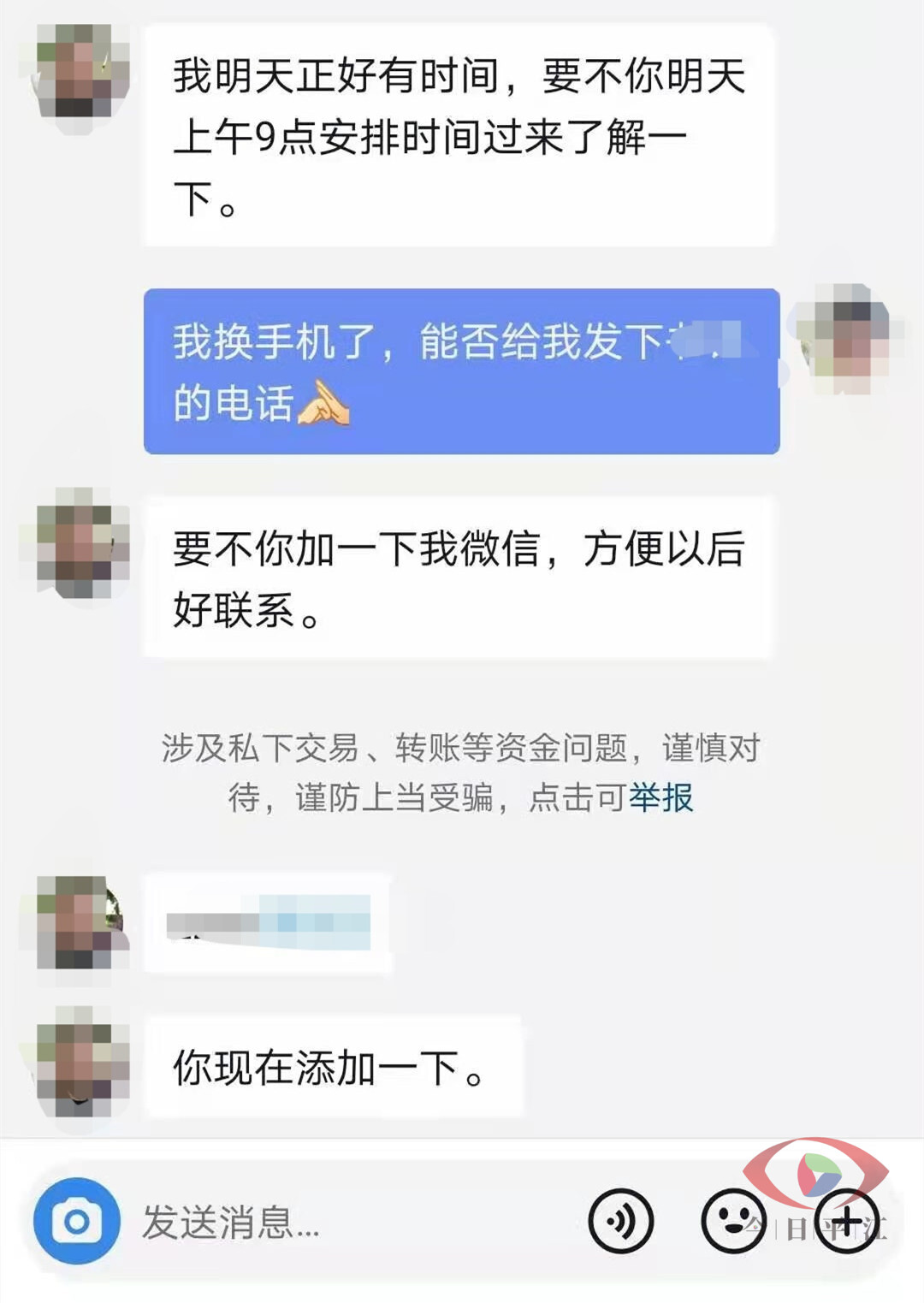Open the camera button
This screenshot has height=1303, width=924.
click(x=76, y=1221)
